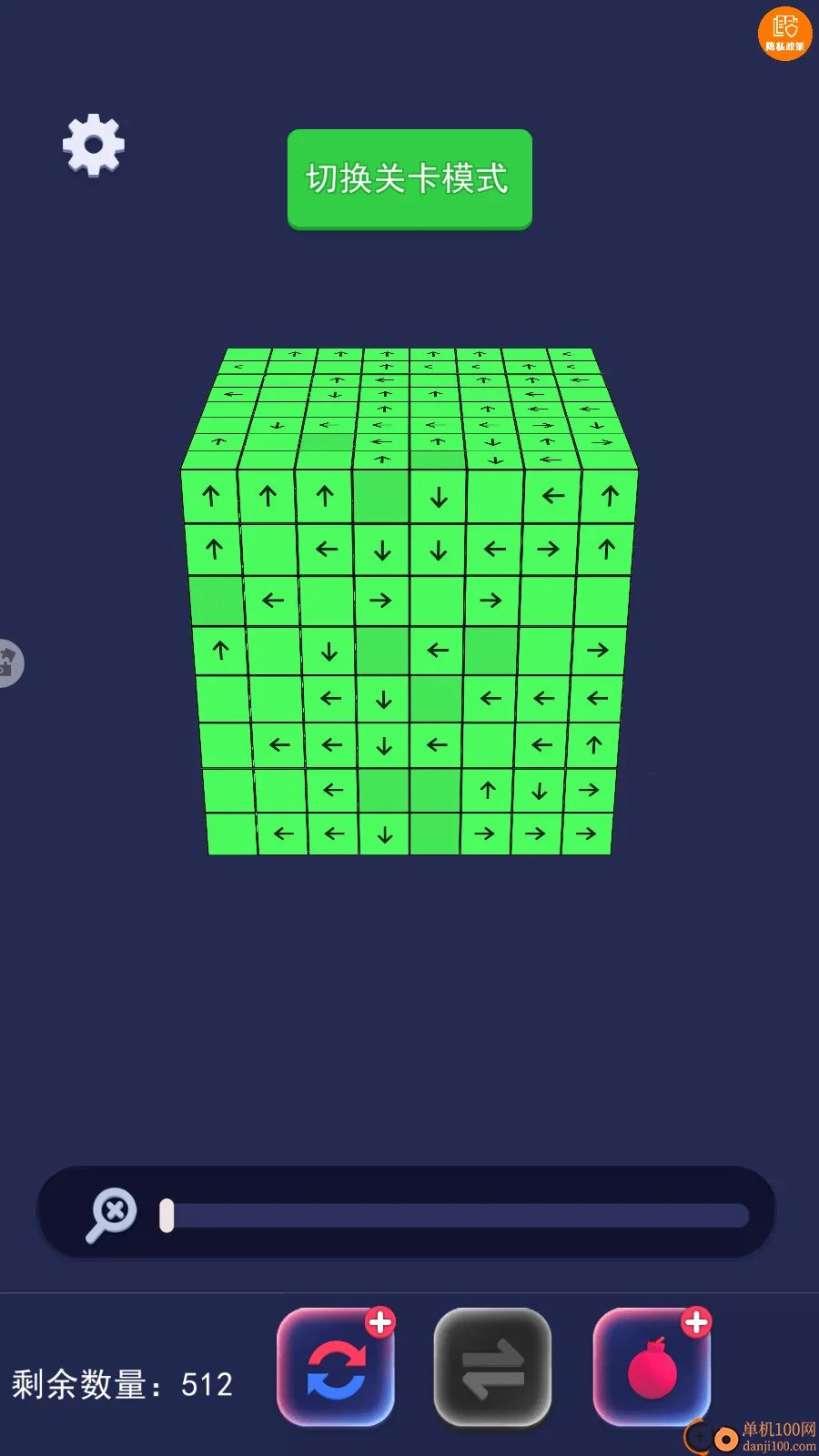The image size is (819, 1456).
Task: Tap the 切换关卡模式 button
Action: (x=409, y=178)
